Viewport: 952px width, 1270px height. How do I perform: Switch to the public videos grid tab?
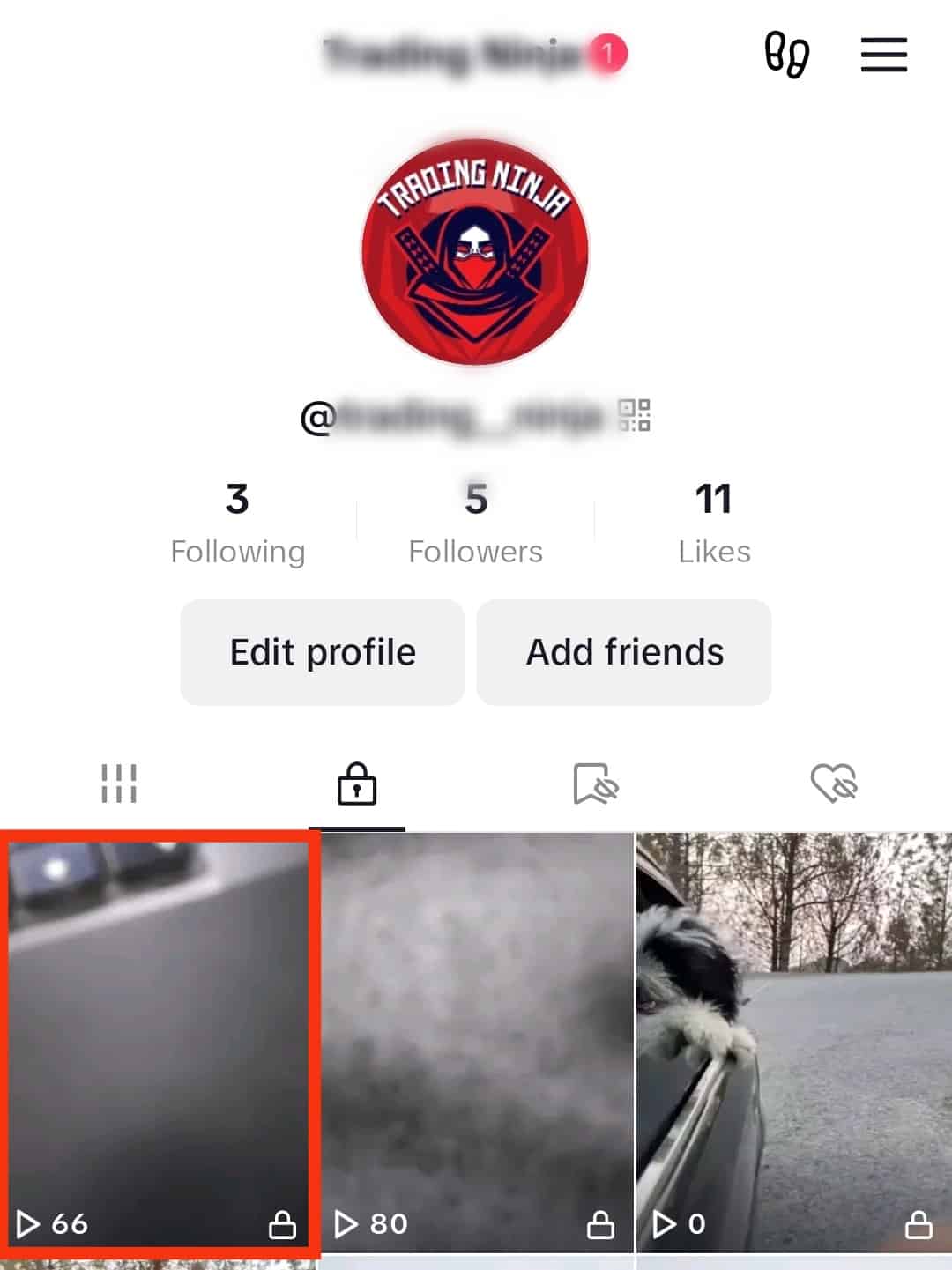119,784
